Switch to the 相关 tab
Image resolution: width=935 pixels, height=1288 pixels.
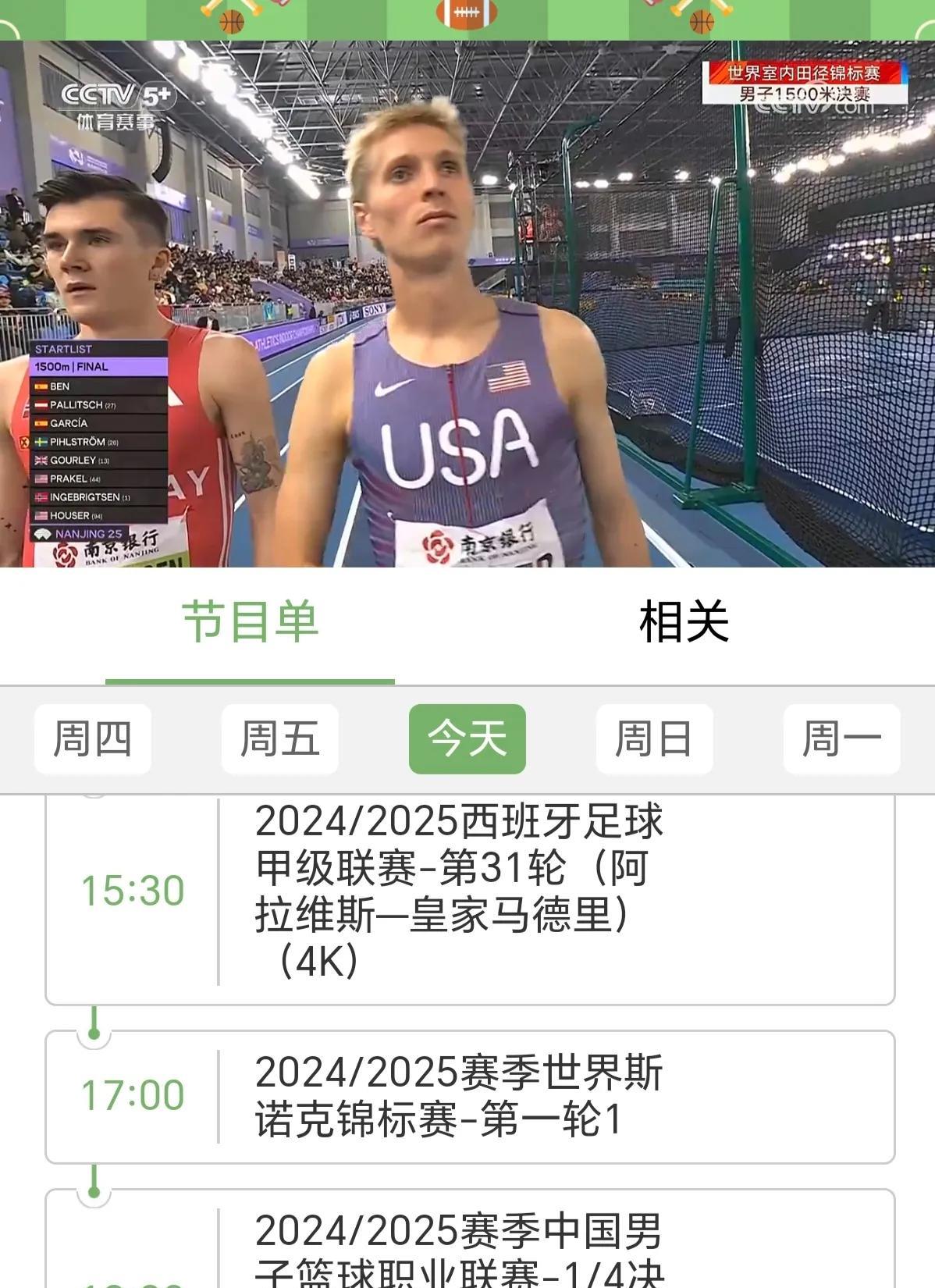[x=684, y=622]
